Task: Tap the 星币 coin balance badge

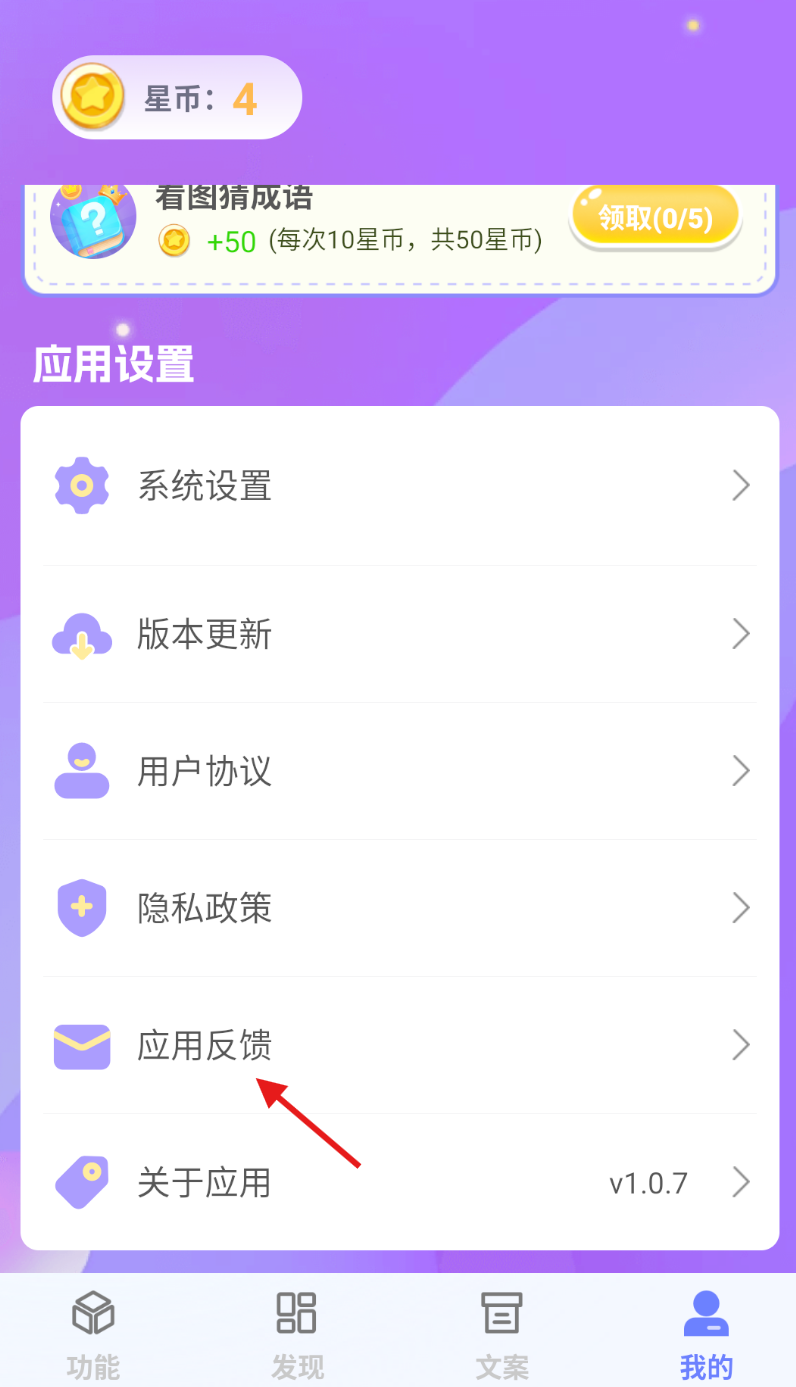Action: 177,98
